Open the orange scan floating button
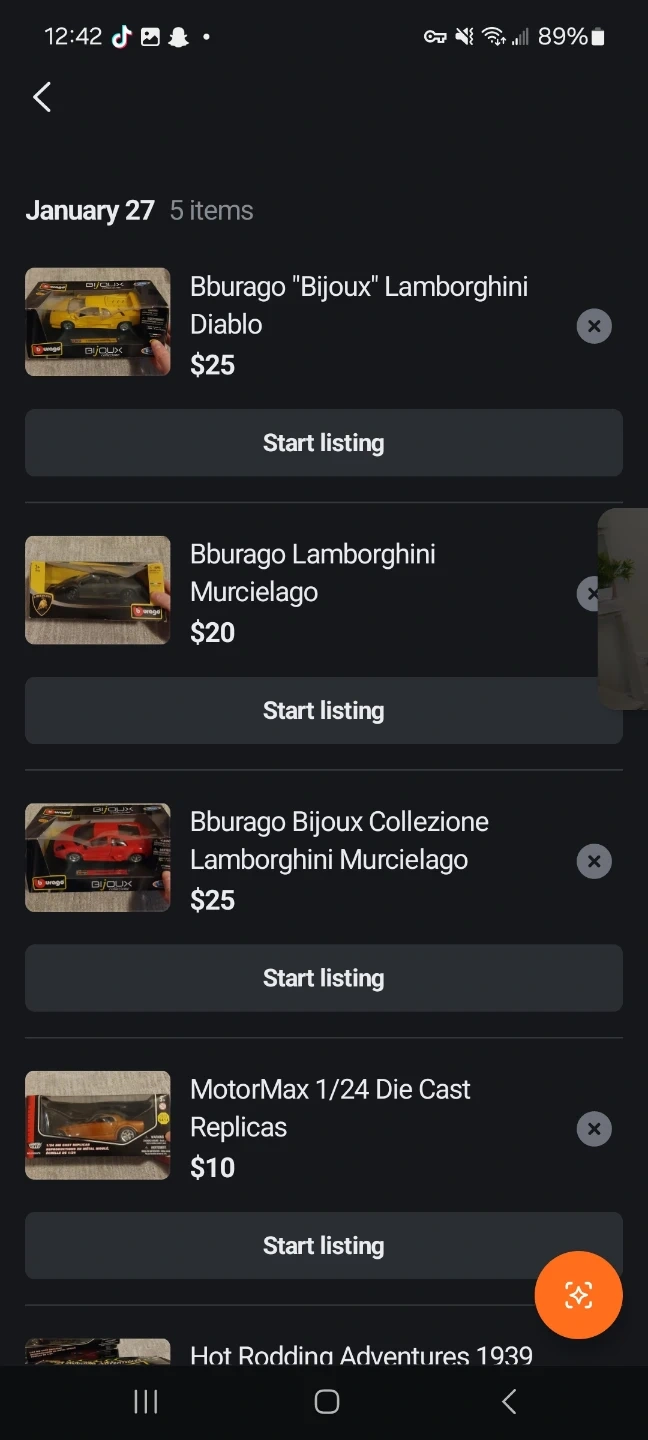The height and width of the screenshot is (1440, 648). tap(578, 1295)
